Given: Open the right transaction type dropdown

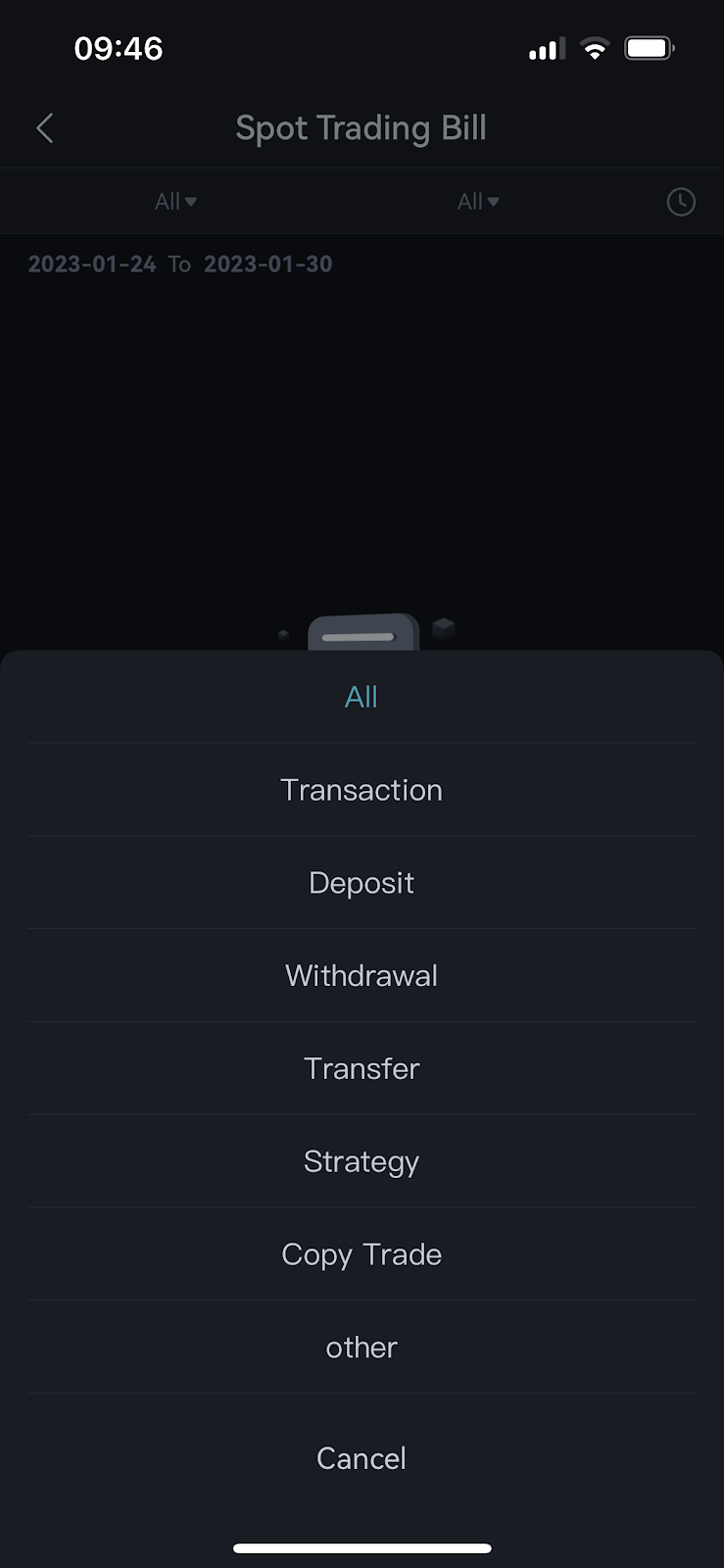Looking at the screenshot, I should 477,201.
